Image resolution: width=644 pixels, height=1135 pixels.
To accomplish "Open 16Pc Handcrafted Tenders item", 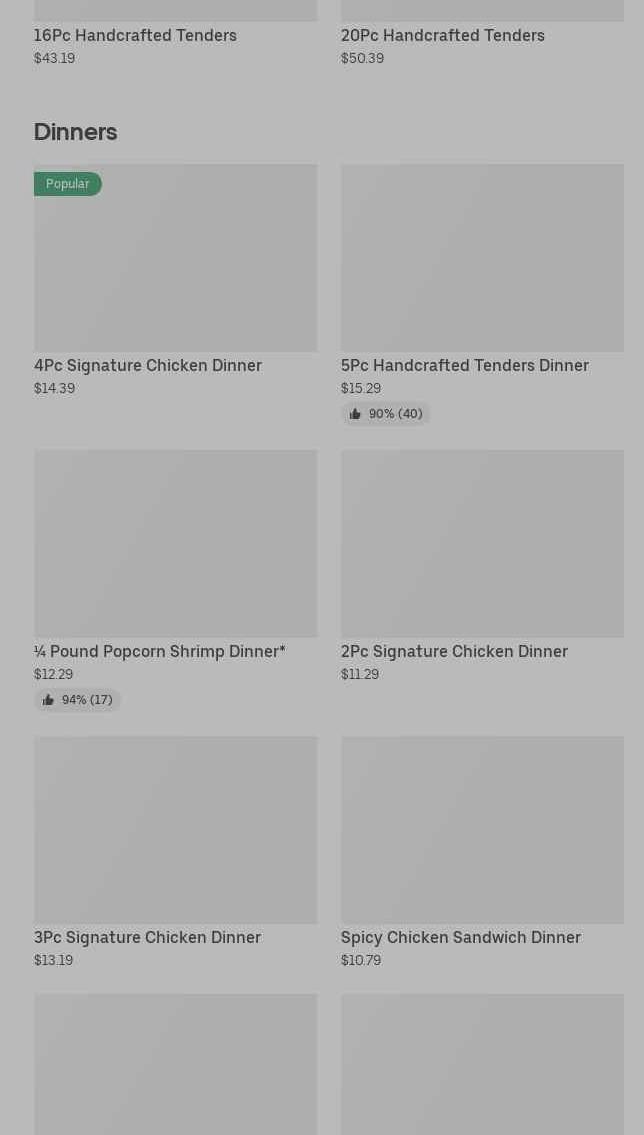I will pyautogui.click(x=135, y=35).
